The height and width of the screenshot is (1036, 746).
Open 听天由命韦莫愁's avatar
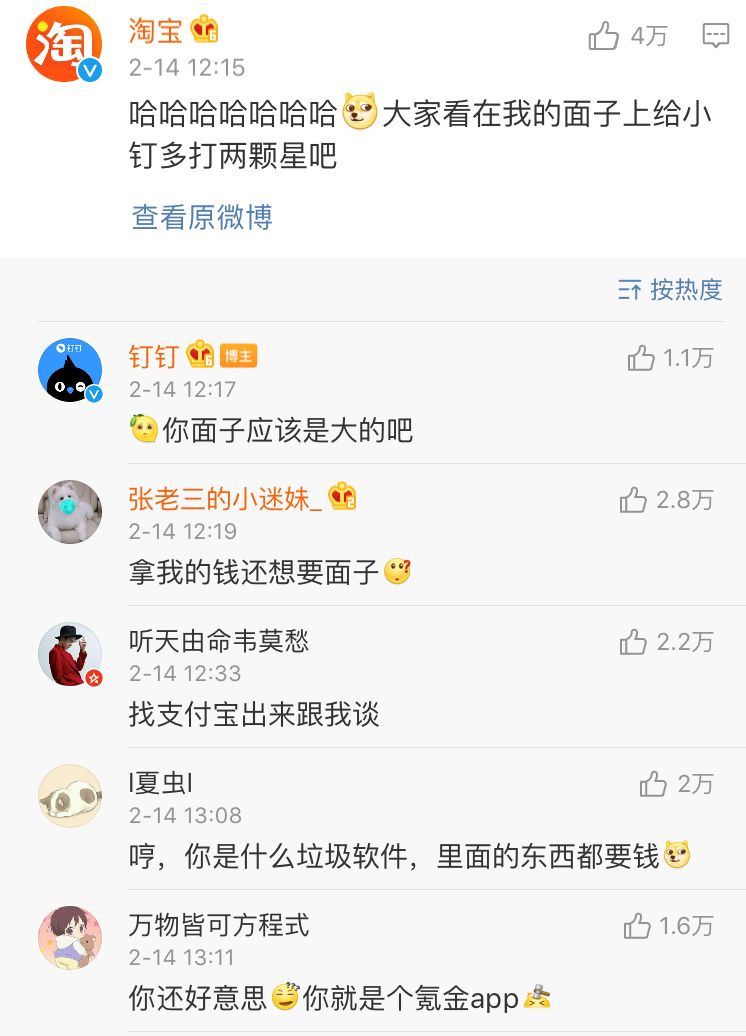click(70, 655)
